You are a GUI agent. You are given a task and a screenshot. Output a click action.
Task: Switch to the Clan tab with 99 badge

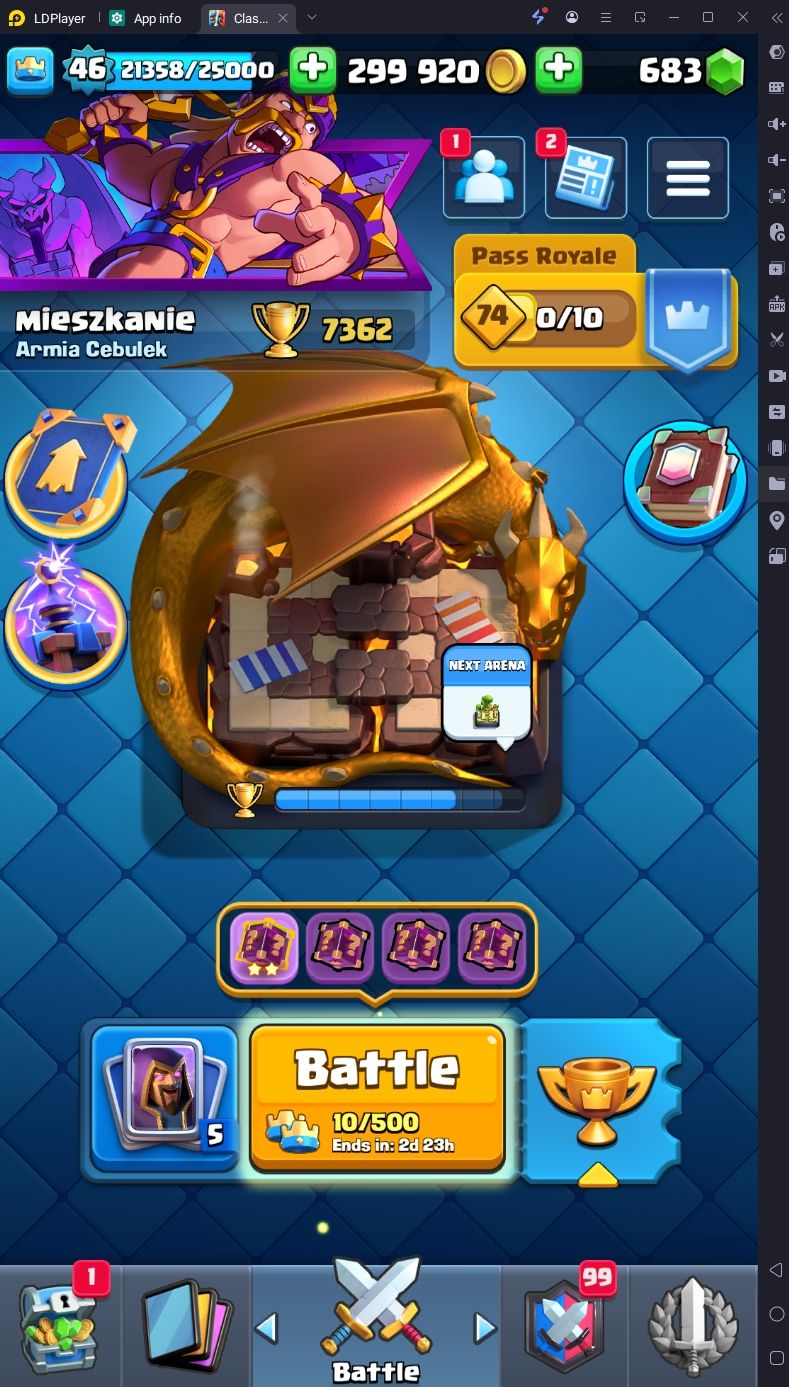point(564,1325)
